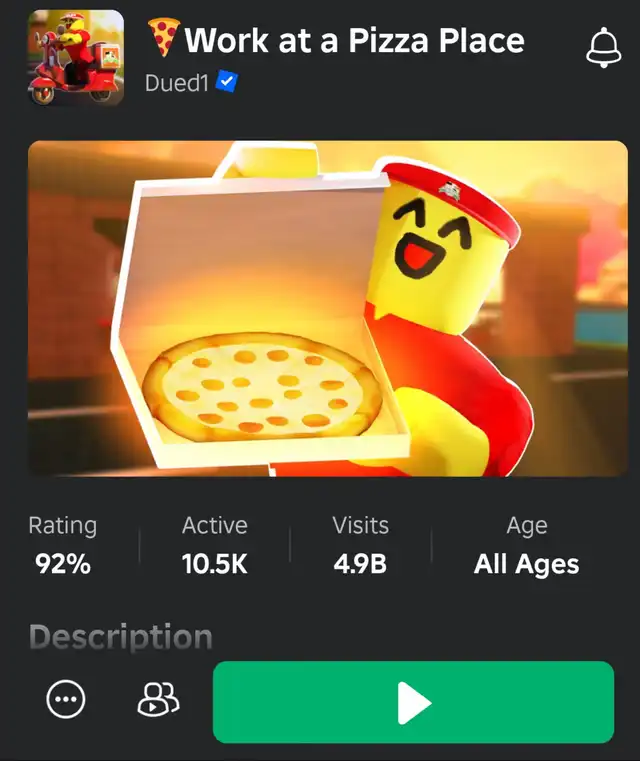640x761 pixels.
Task: Turn on notifications with the bell icon
Action: coord(603,46)
